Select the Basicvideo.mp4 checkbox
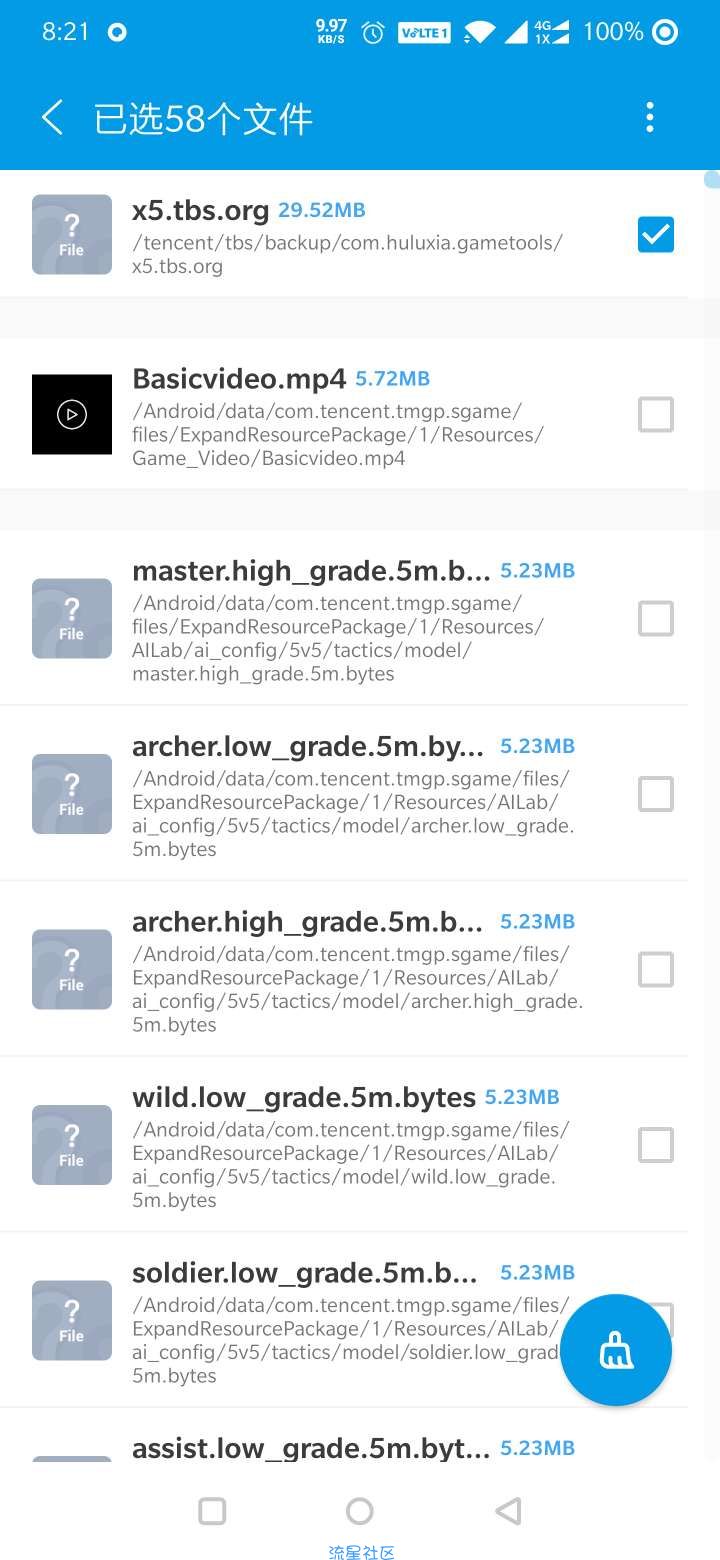Screen dimensions: 720x1560 (656, 414)
